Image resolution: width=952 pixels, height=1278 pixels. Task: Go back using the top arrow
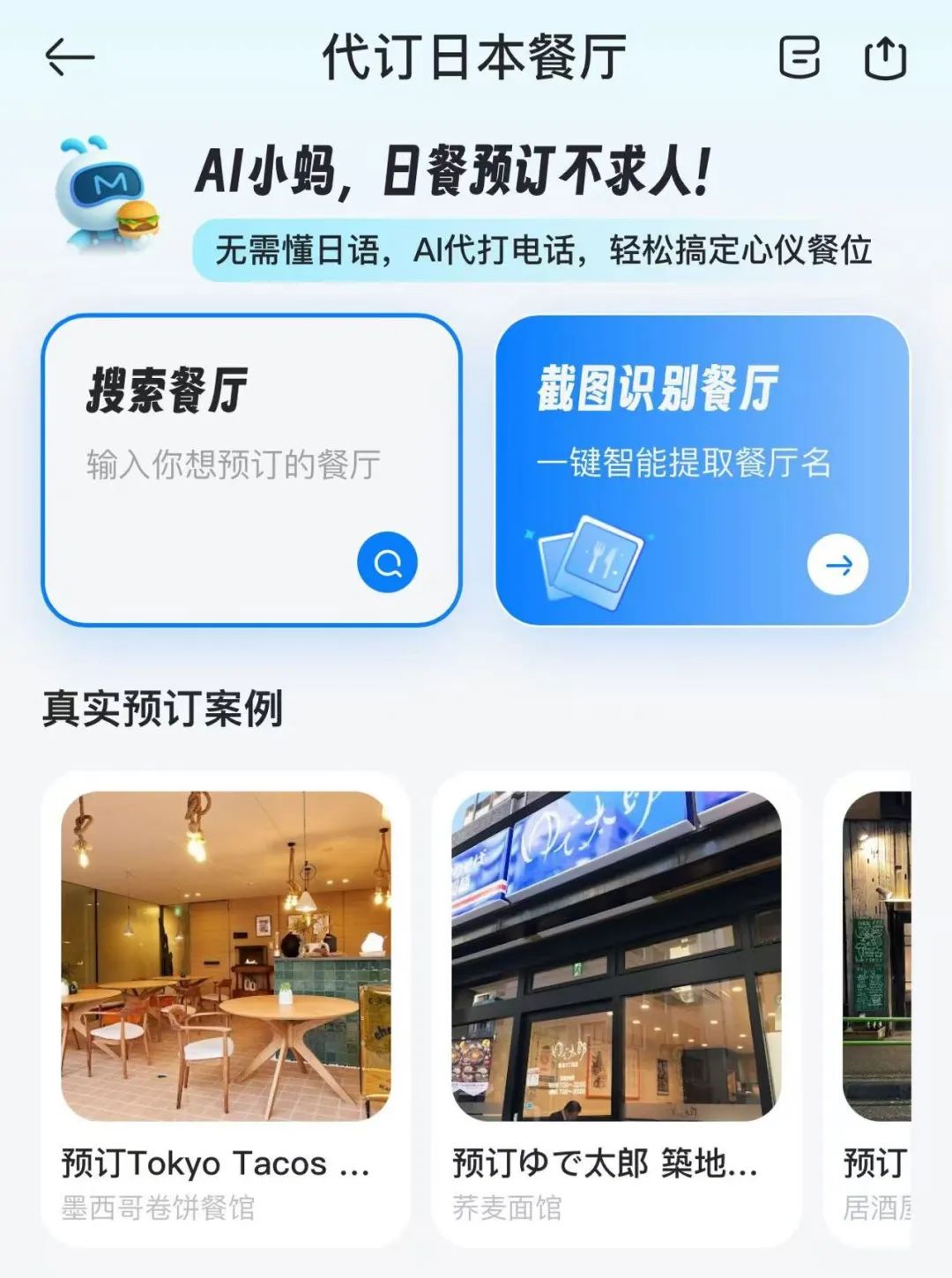(70, 58)
